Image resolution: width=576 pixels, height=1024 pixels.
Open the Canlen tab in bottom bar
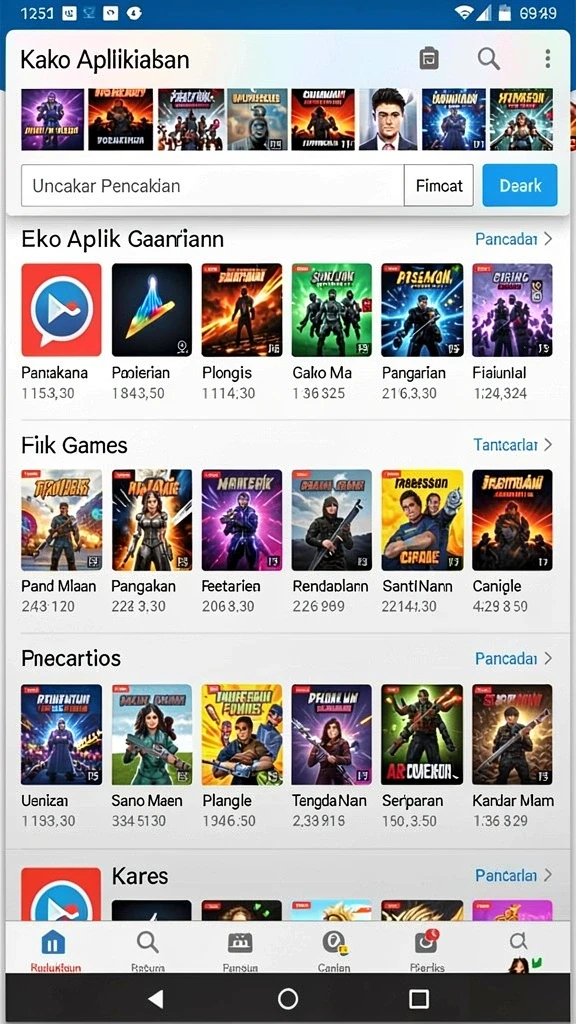334,950
